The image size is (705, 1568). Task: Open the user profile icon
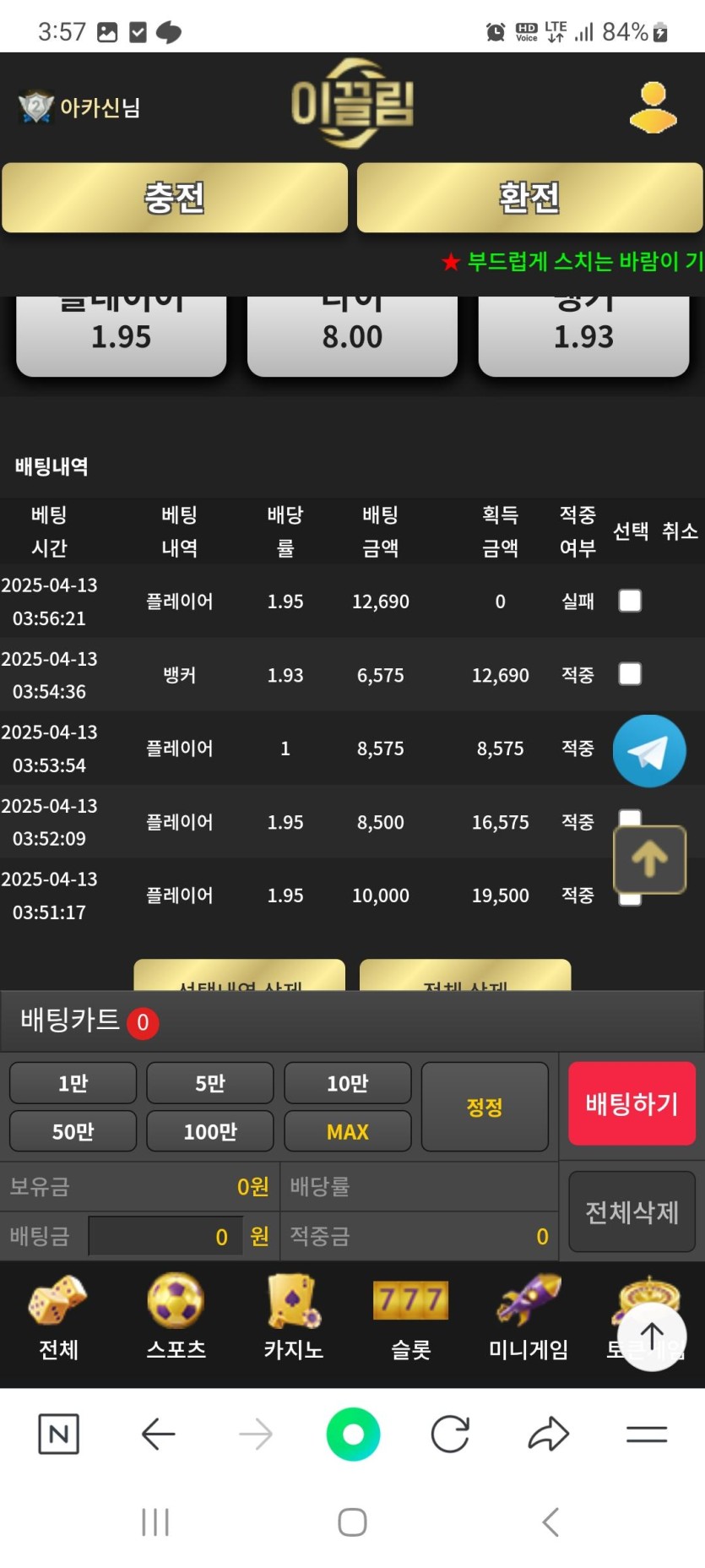(x=653, y=107)
